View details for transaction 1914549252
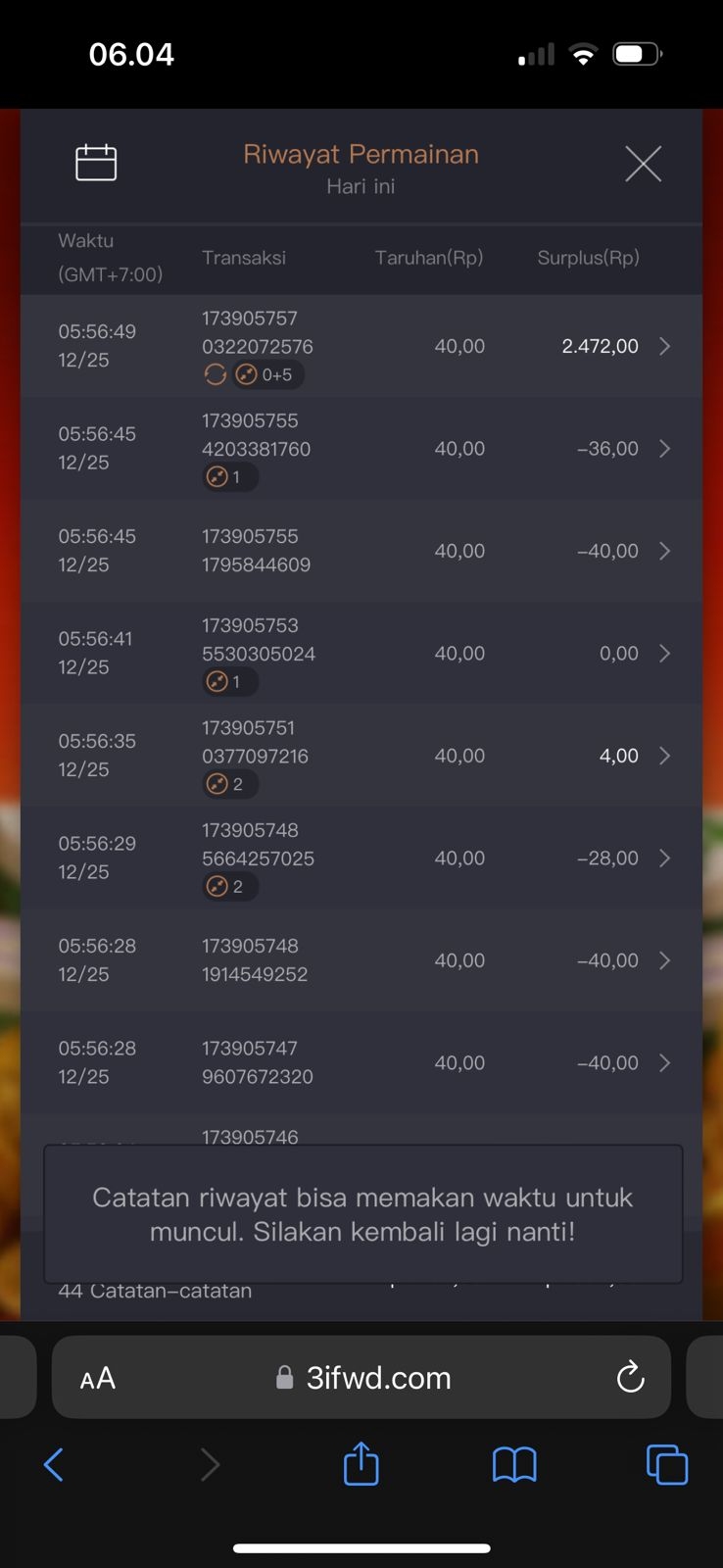 pyautogui.click(x=663, y=960)
